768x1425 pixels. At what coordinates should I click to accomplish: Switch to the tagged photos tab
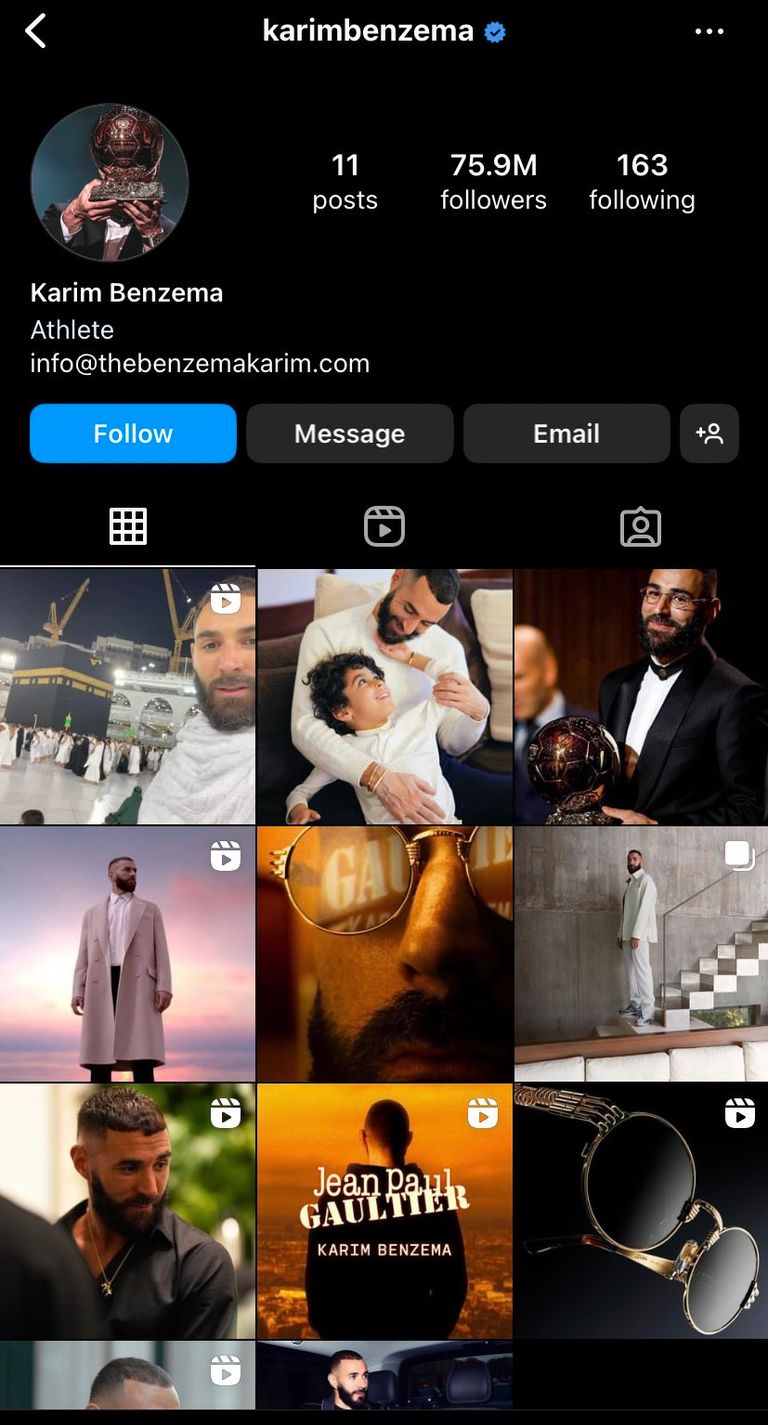click(x=640, y=526)
